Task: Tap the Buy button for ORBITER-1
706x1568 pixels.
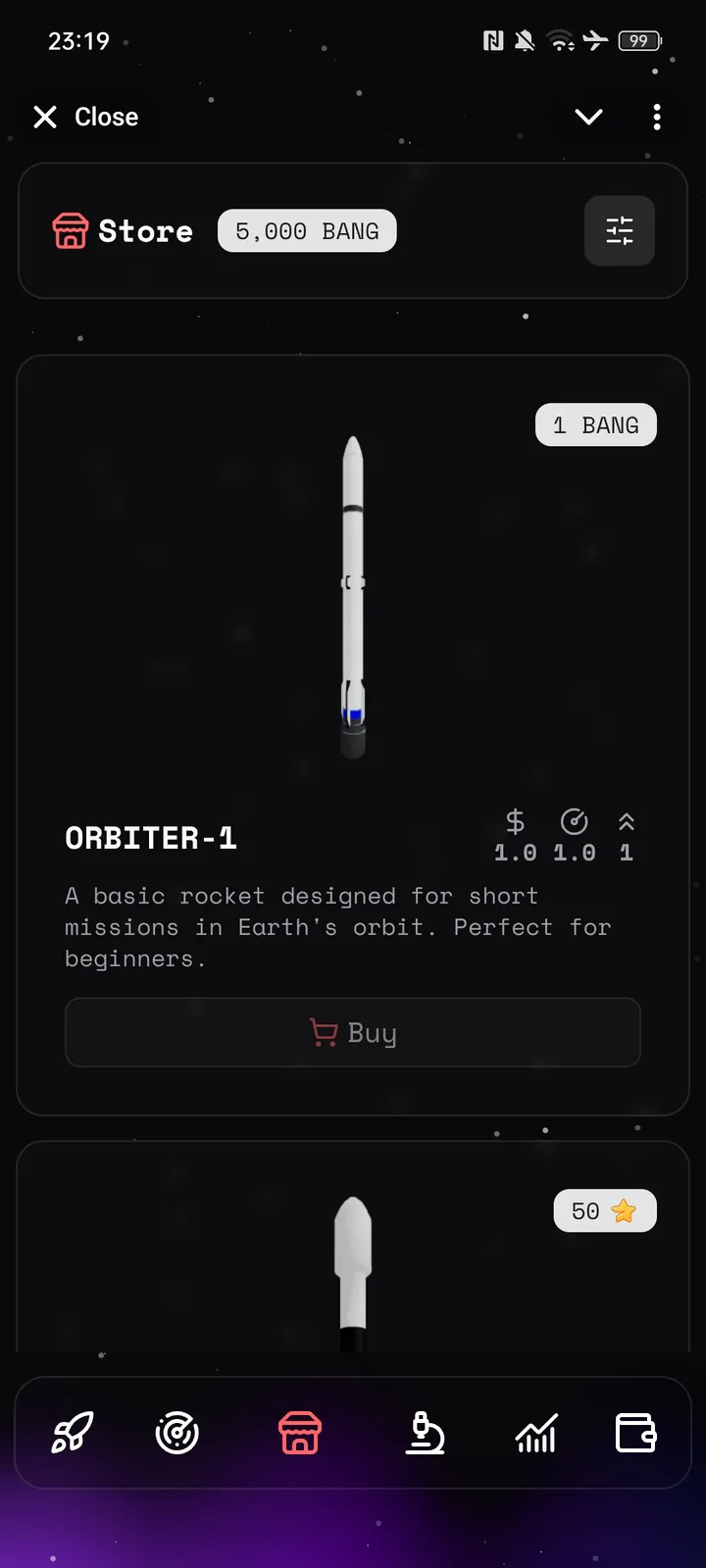Action: click(x=353, y=1032)
